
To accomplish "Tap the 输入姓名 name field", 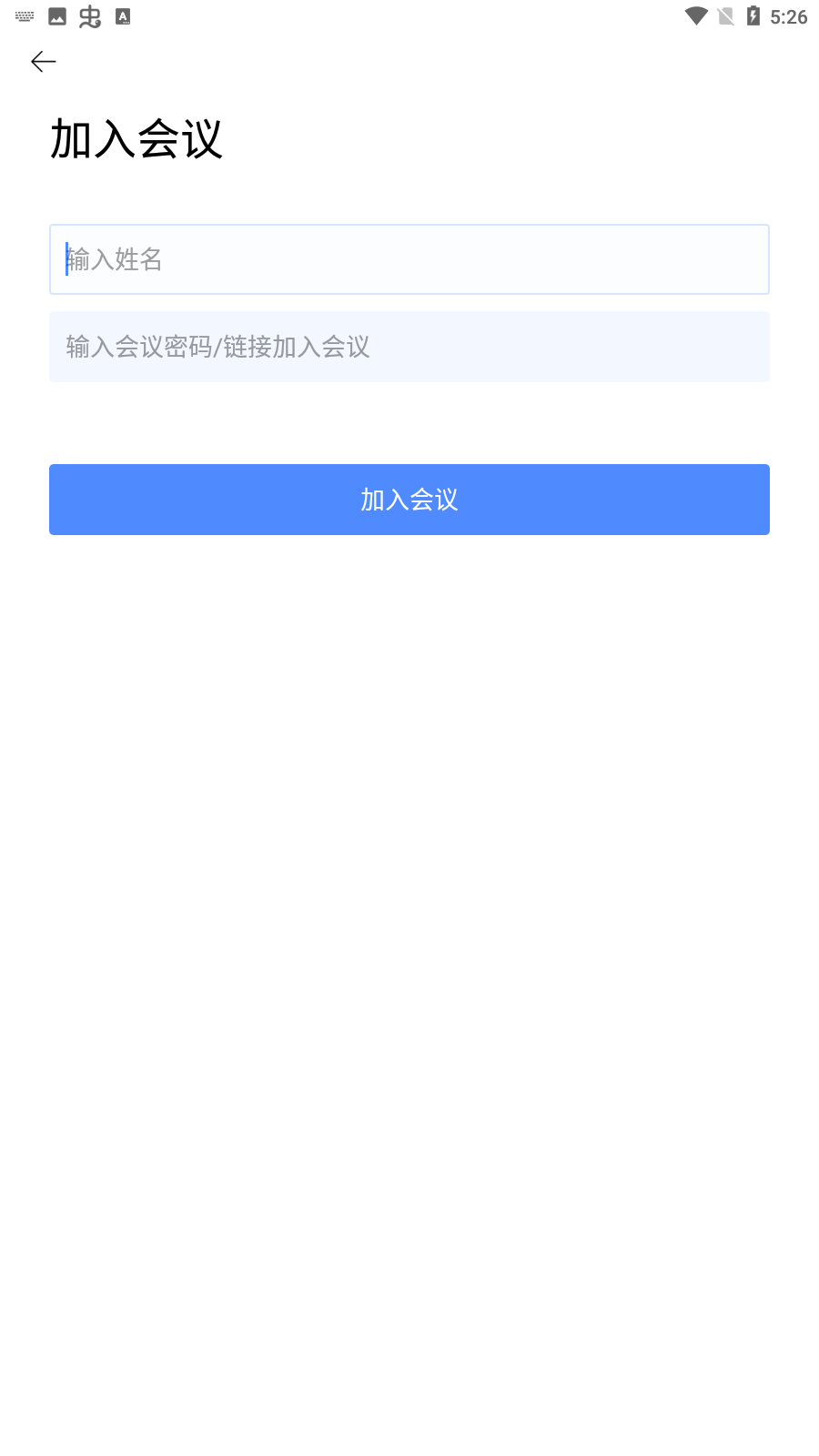I will pos(409,259).
